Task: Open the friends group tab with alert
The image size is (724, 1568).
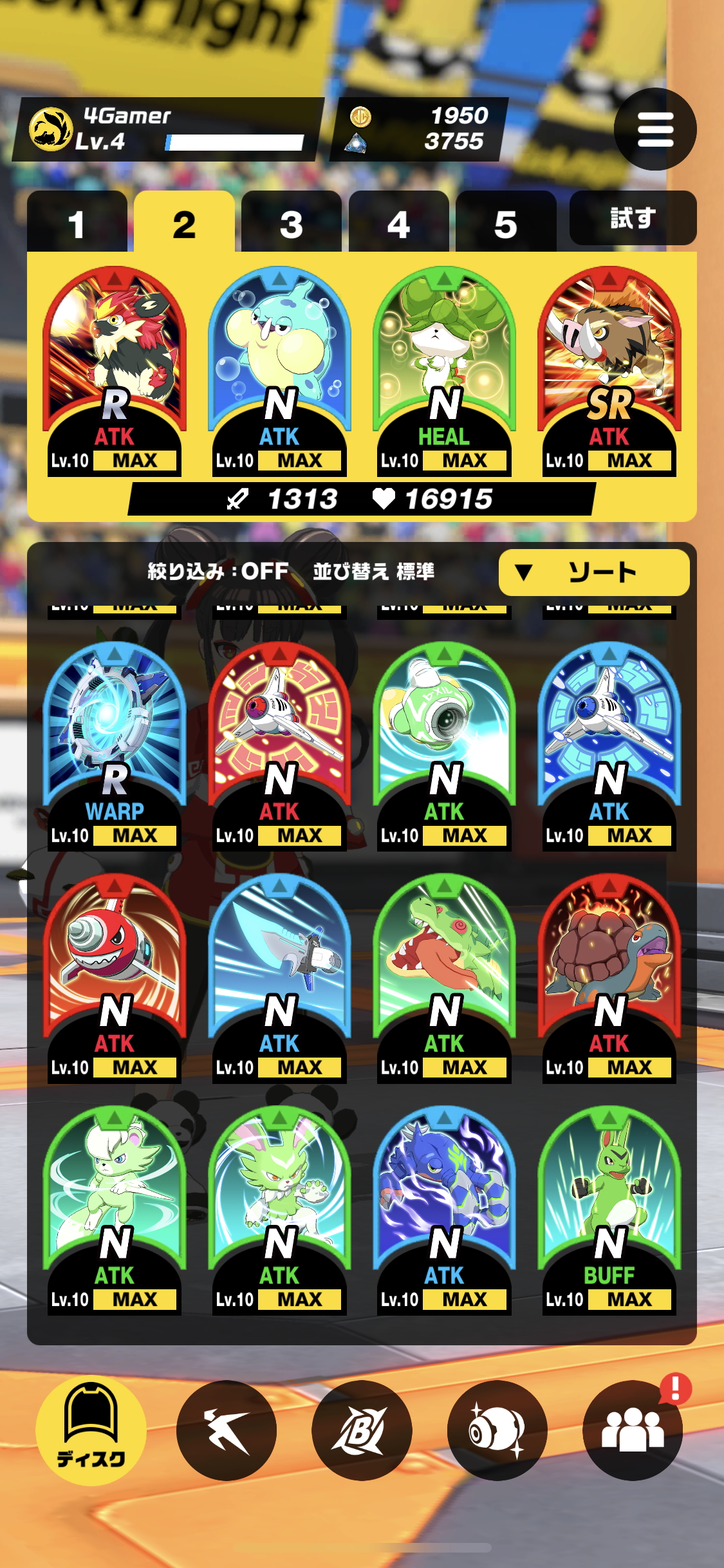Action: 632,1430
